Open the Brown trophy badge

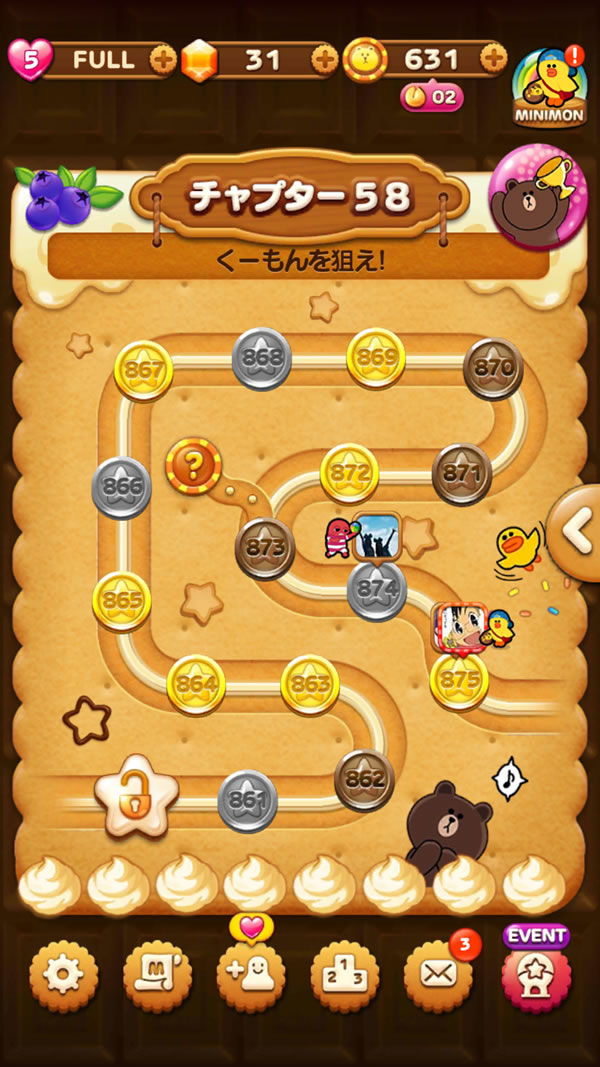537,196
